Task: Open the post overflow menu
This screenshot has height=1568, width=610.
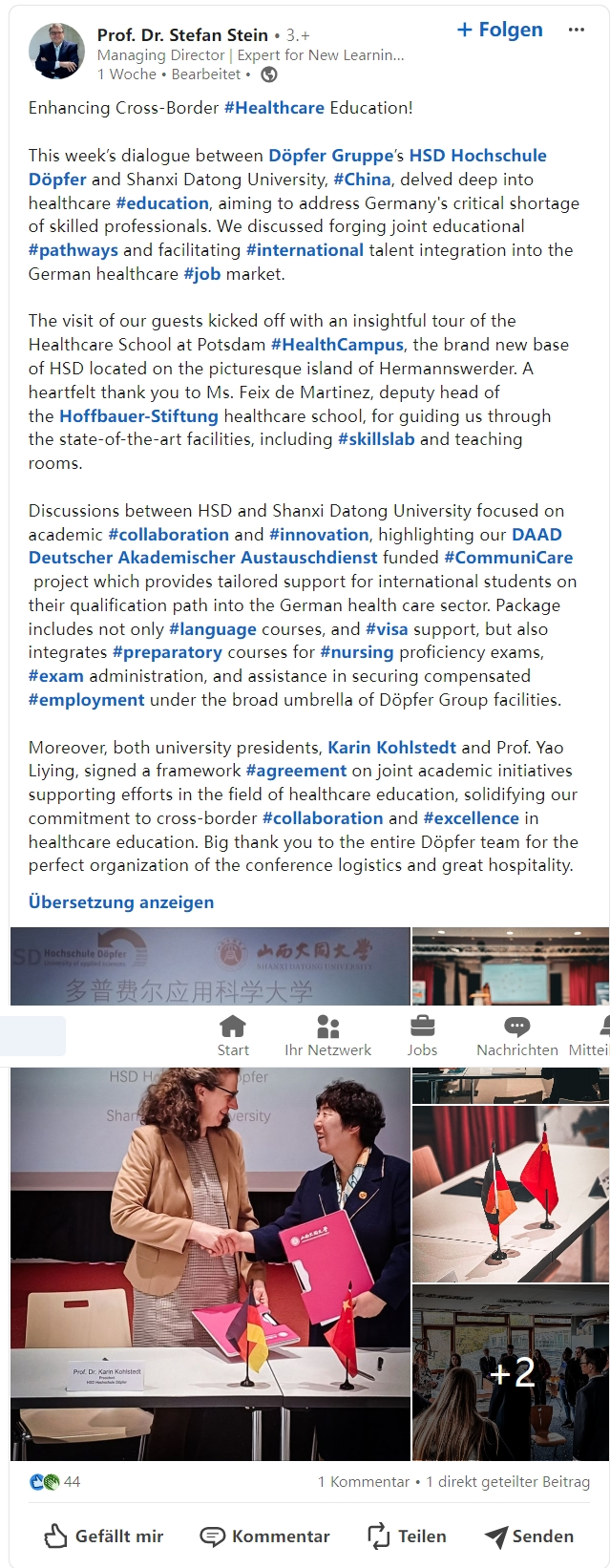Action: 576,30
